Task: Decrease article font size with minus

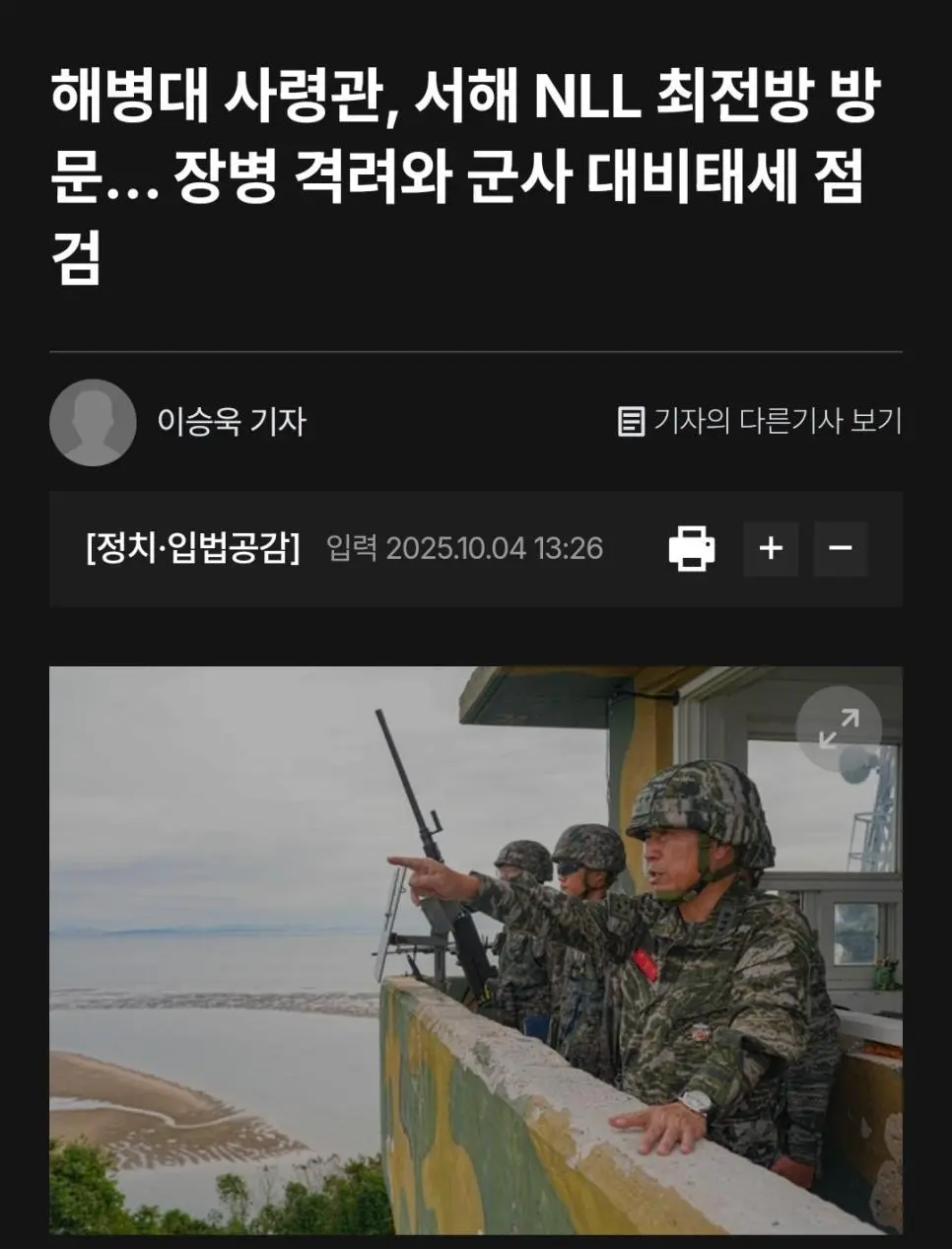Action: [840, 548]
